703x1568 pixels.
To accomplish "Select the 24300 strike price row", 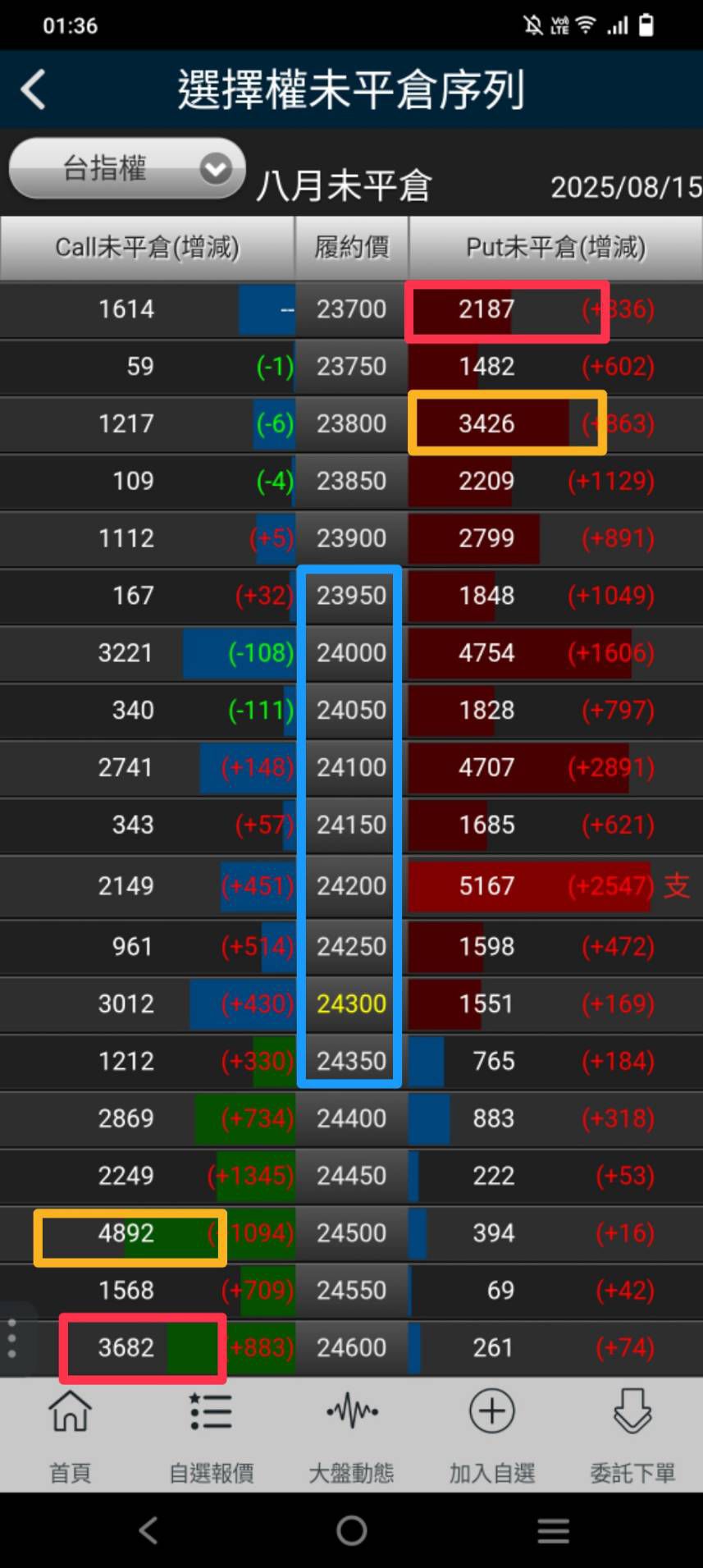I will [351, 1003].
